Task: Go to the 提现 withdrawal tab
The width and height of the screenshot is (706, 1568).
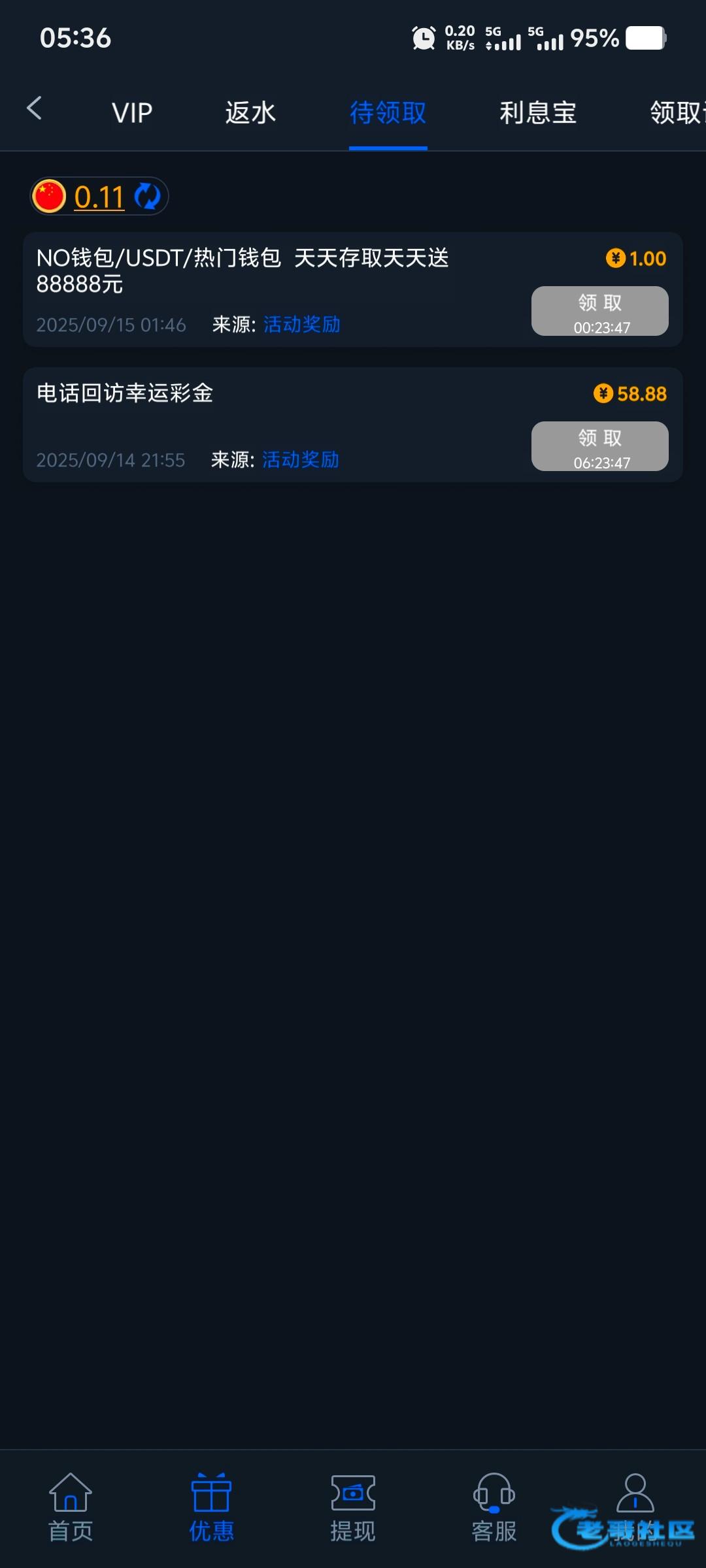Action: [x=353, y=1508]
